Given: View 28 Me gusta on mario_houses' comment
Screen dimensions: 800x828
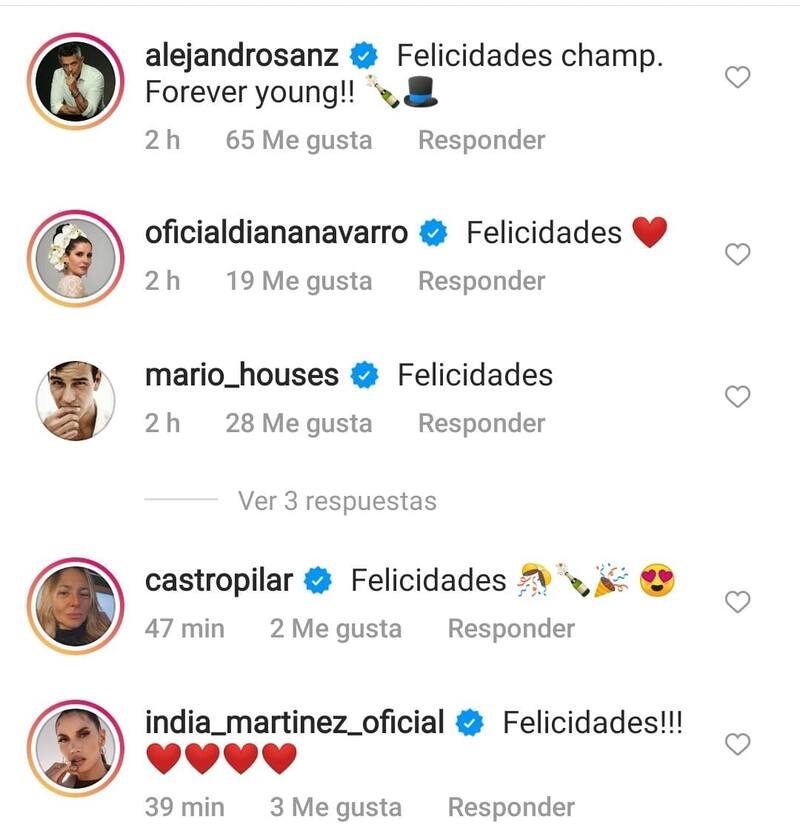Looking at the screenshot, I should (x=298, y=424).
